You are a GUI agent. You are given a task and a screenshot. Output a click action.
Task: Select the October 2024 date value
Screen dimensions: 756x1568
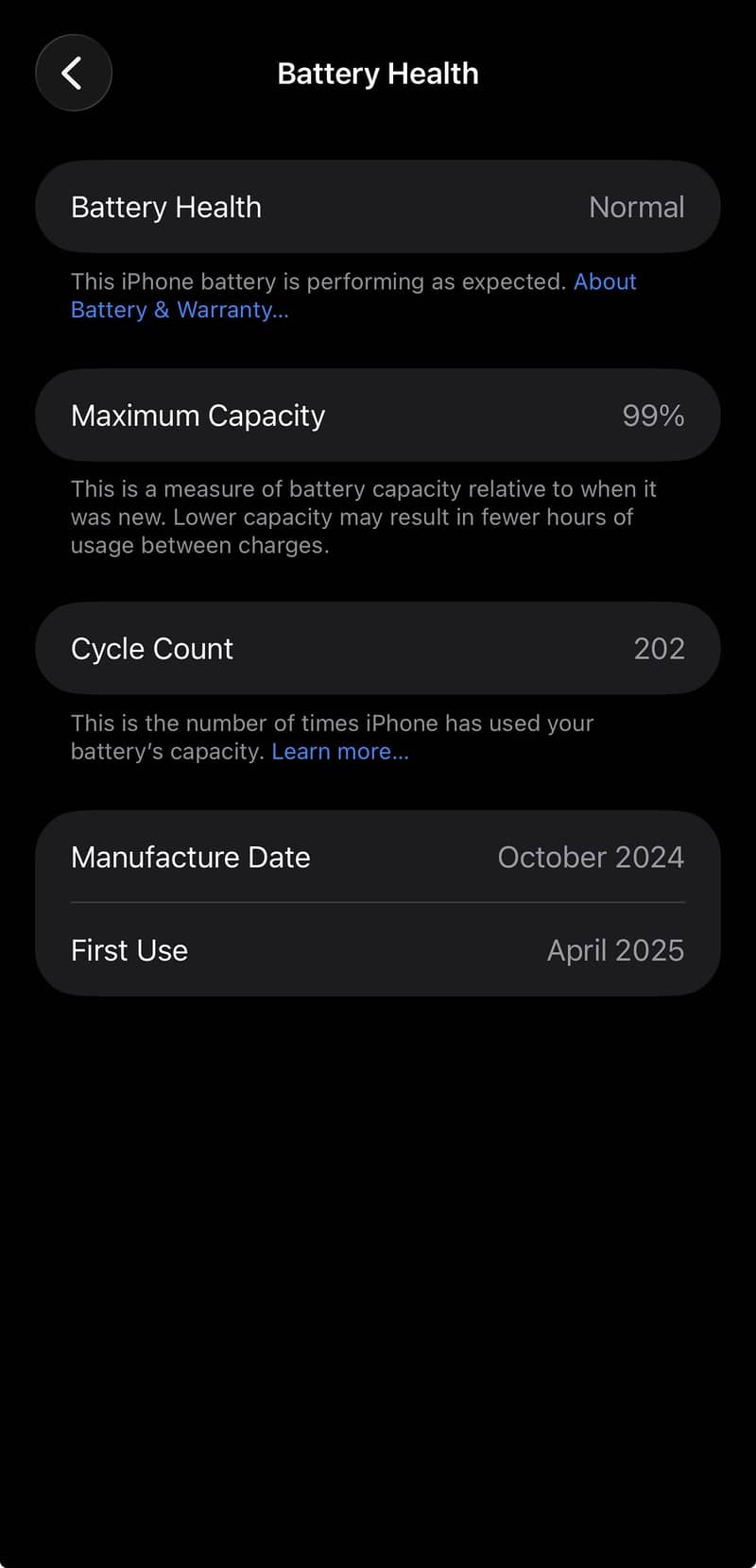[591, 857]
